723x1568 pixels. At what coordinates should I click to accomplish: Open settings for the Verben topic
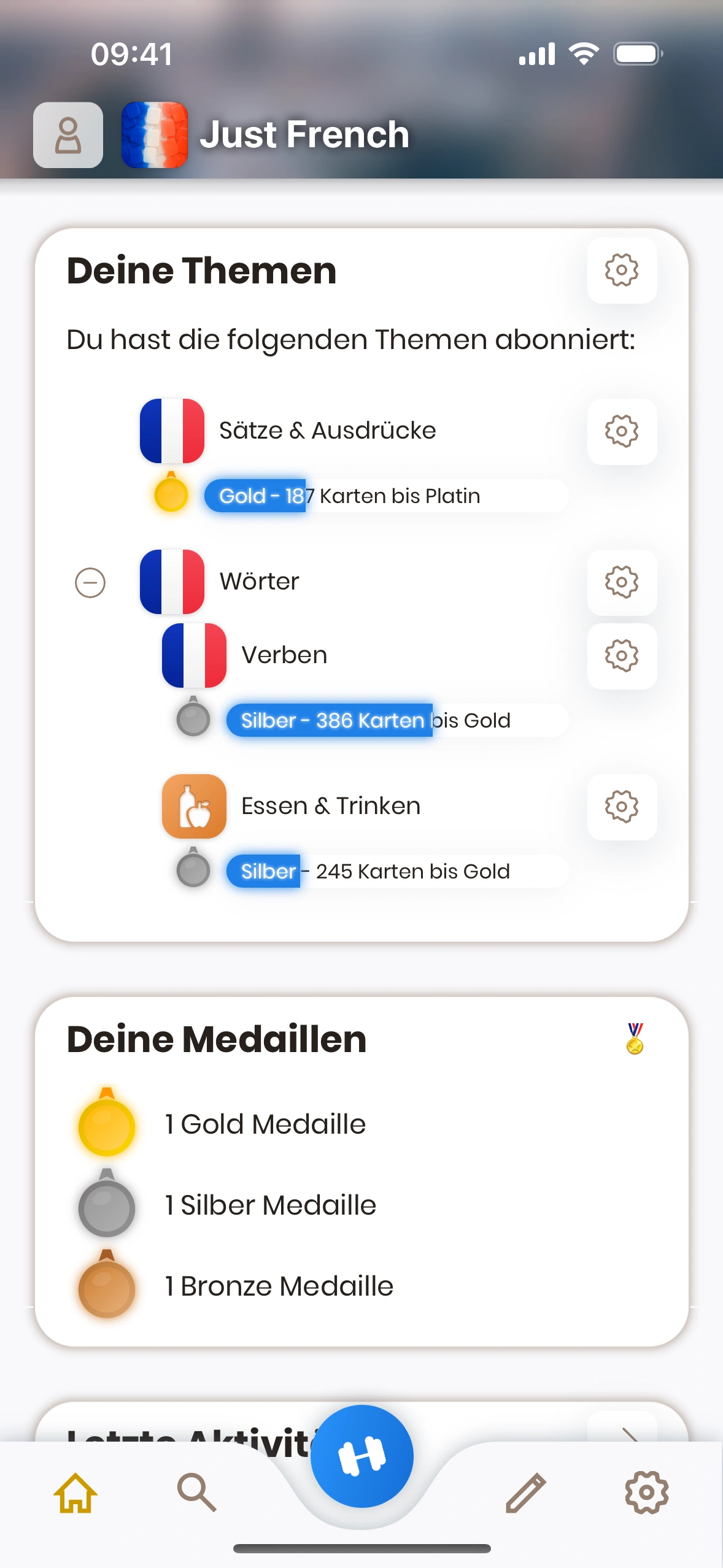point(622,656)
